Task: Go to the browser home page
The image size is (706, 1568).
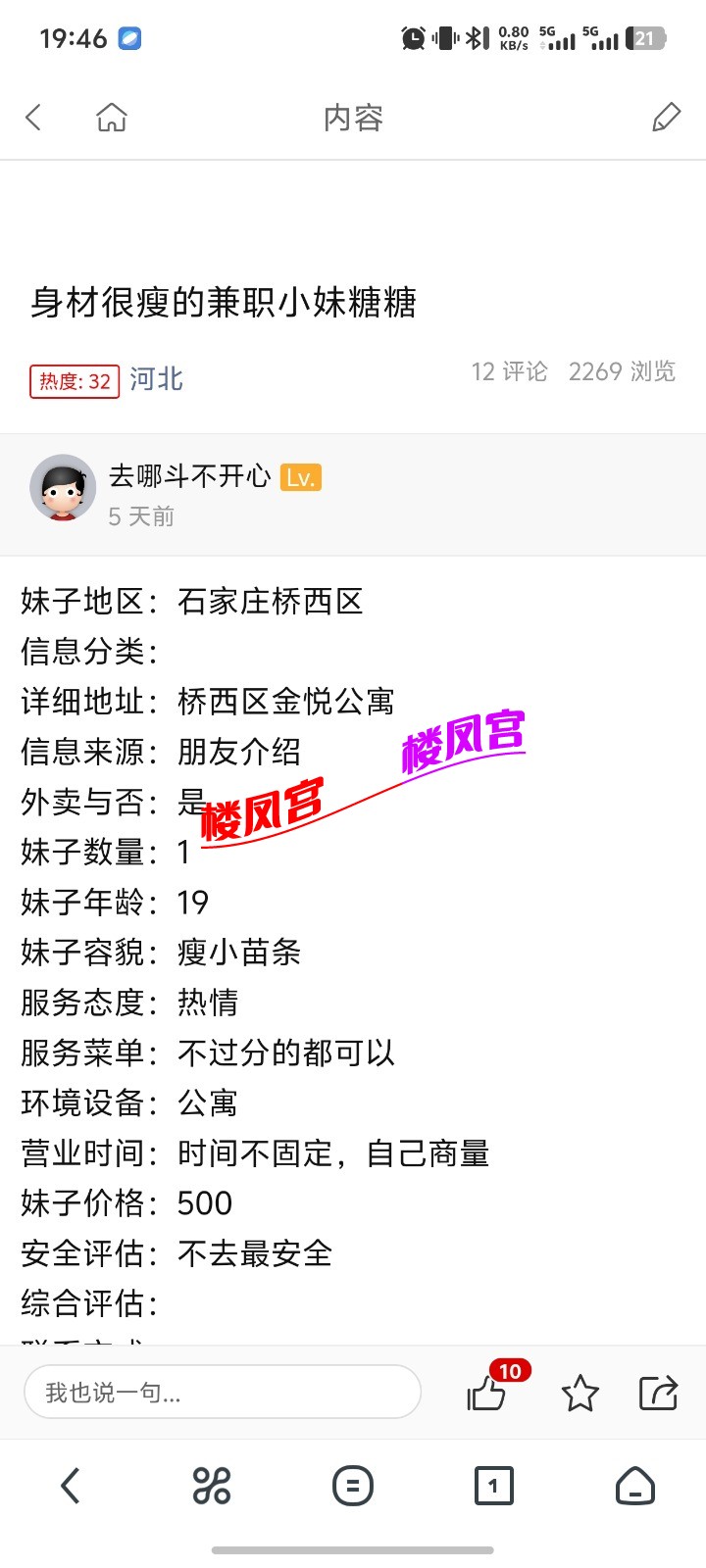Action: coord(634,1486)
